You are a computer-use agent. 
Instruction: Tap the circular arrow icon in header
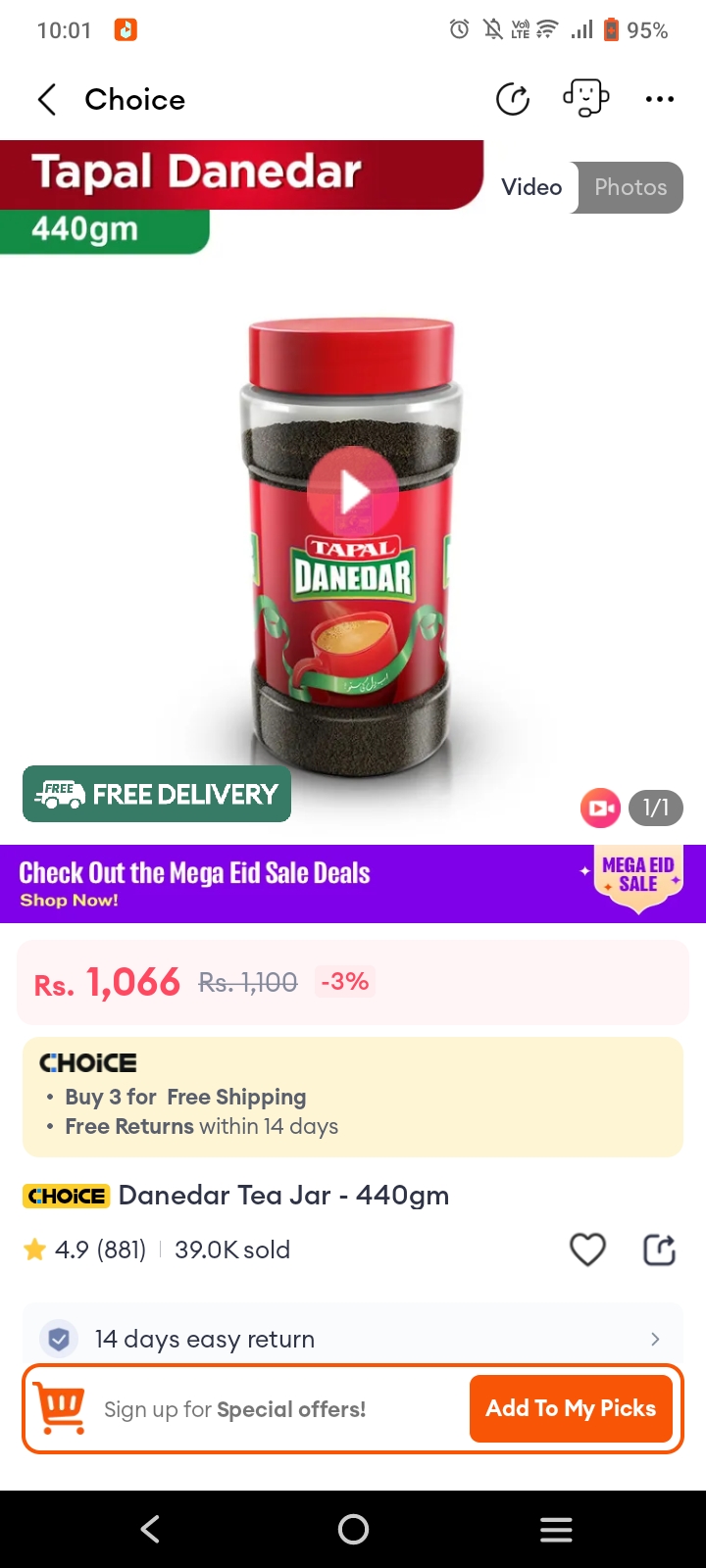tap(513, 99)
